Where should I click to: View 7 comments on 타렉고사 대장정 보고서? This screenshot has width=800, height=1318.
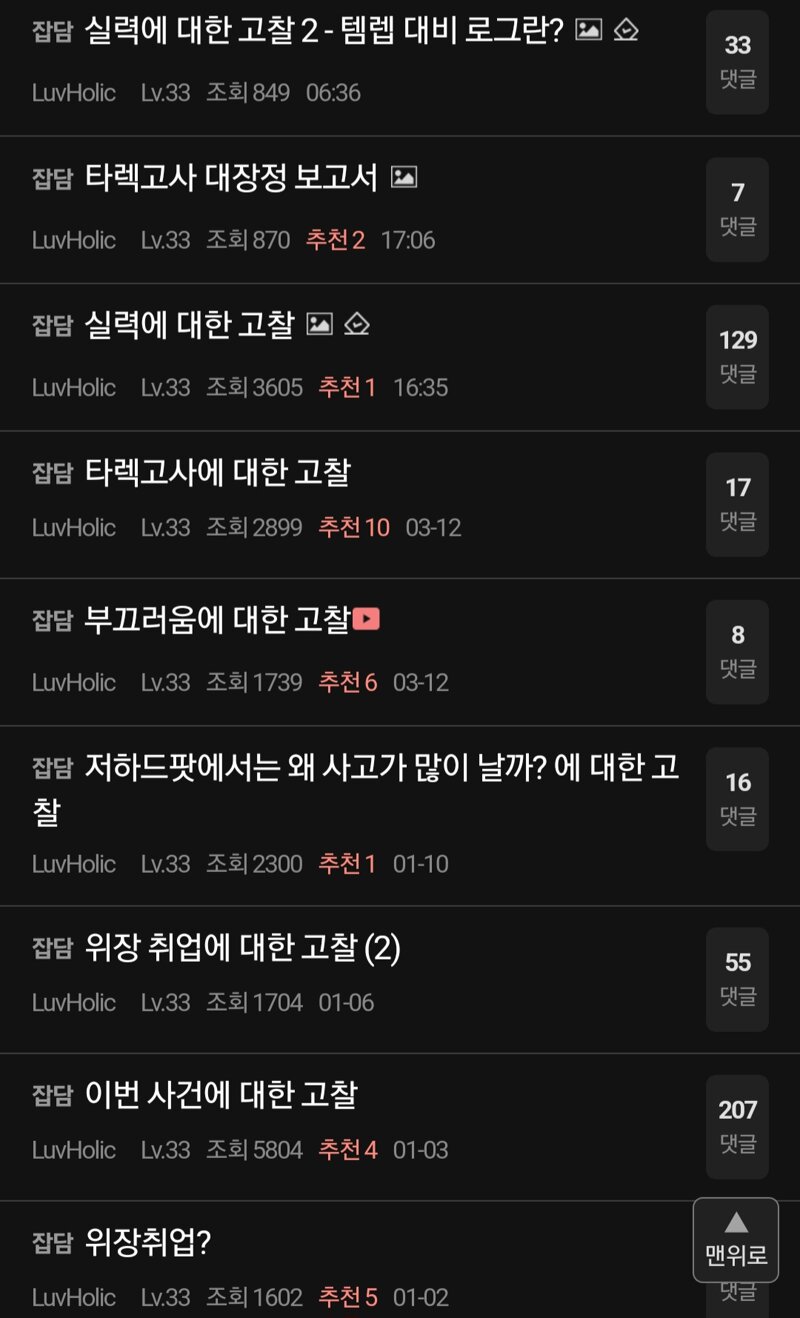click(x=737, y=208)
